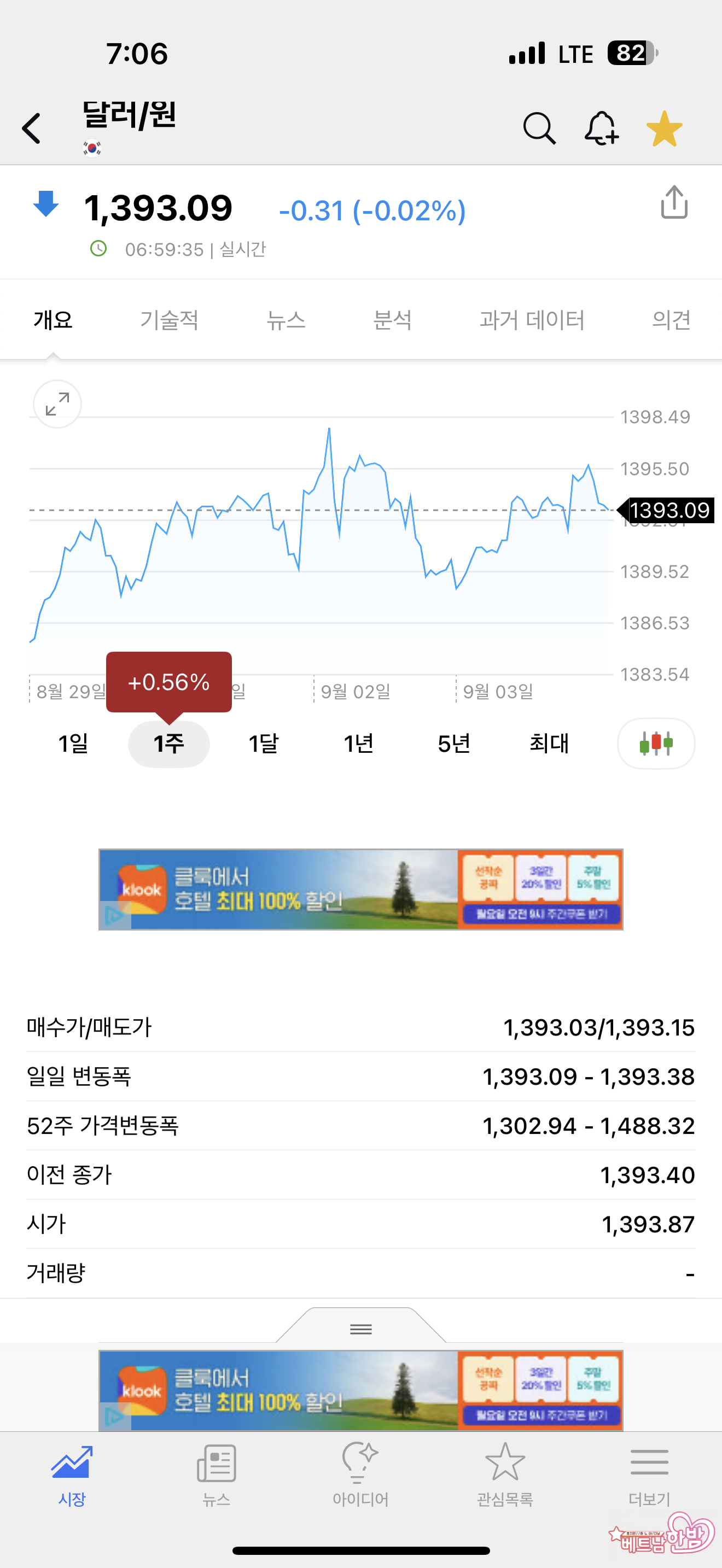The image size is (722, 1568).
Task: Open the 관심목록 bottom tab
Action: click(505, 1473)
